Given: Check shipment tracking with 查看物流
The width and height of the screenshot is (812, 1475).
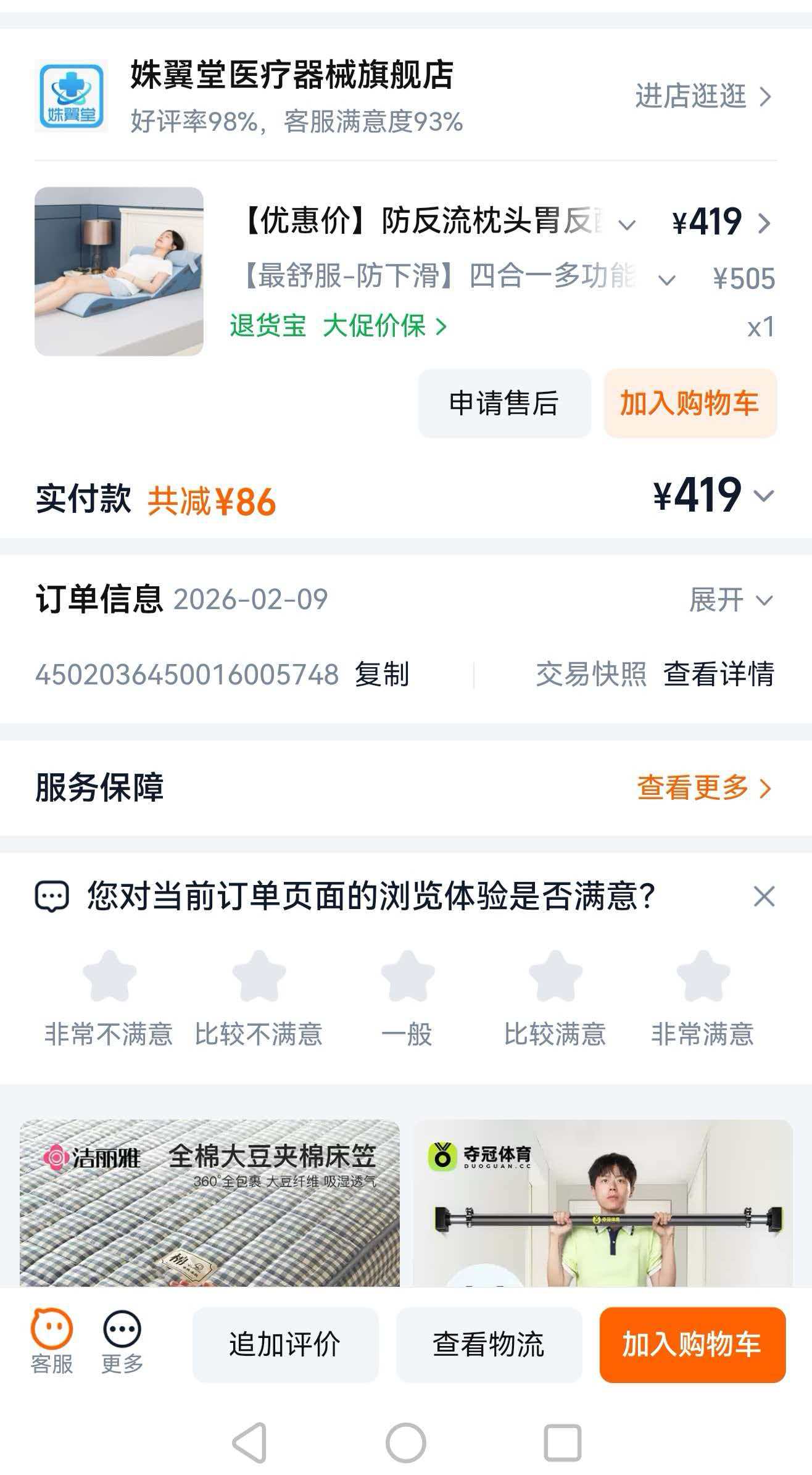Looking at the screenshot, I should tap(489, 1345).
